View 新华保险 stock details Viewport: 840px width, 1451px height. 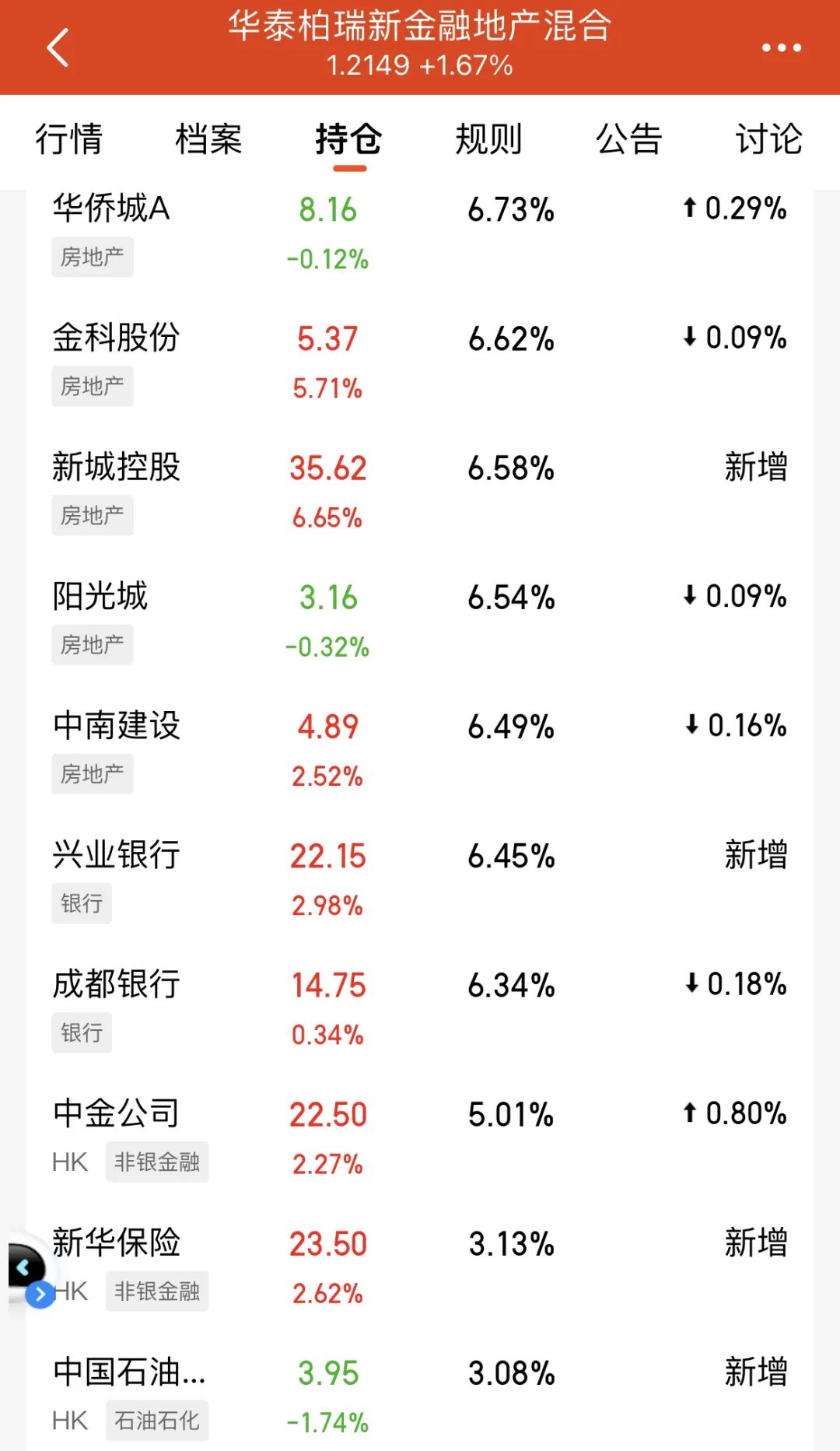420,1266
